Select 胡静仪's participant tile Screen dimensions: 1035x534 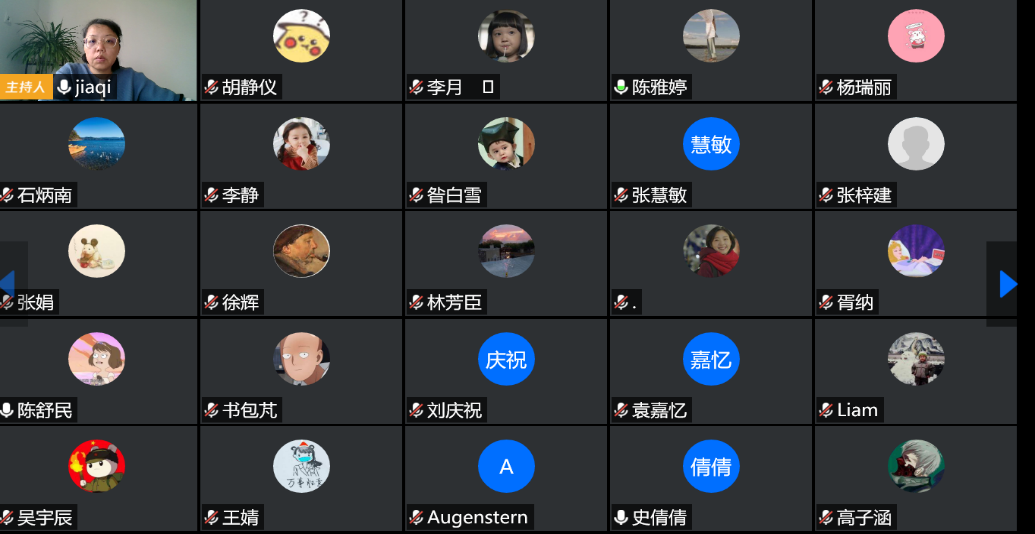point(301,50)
